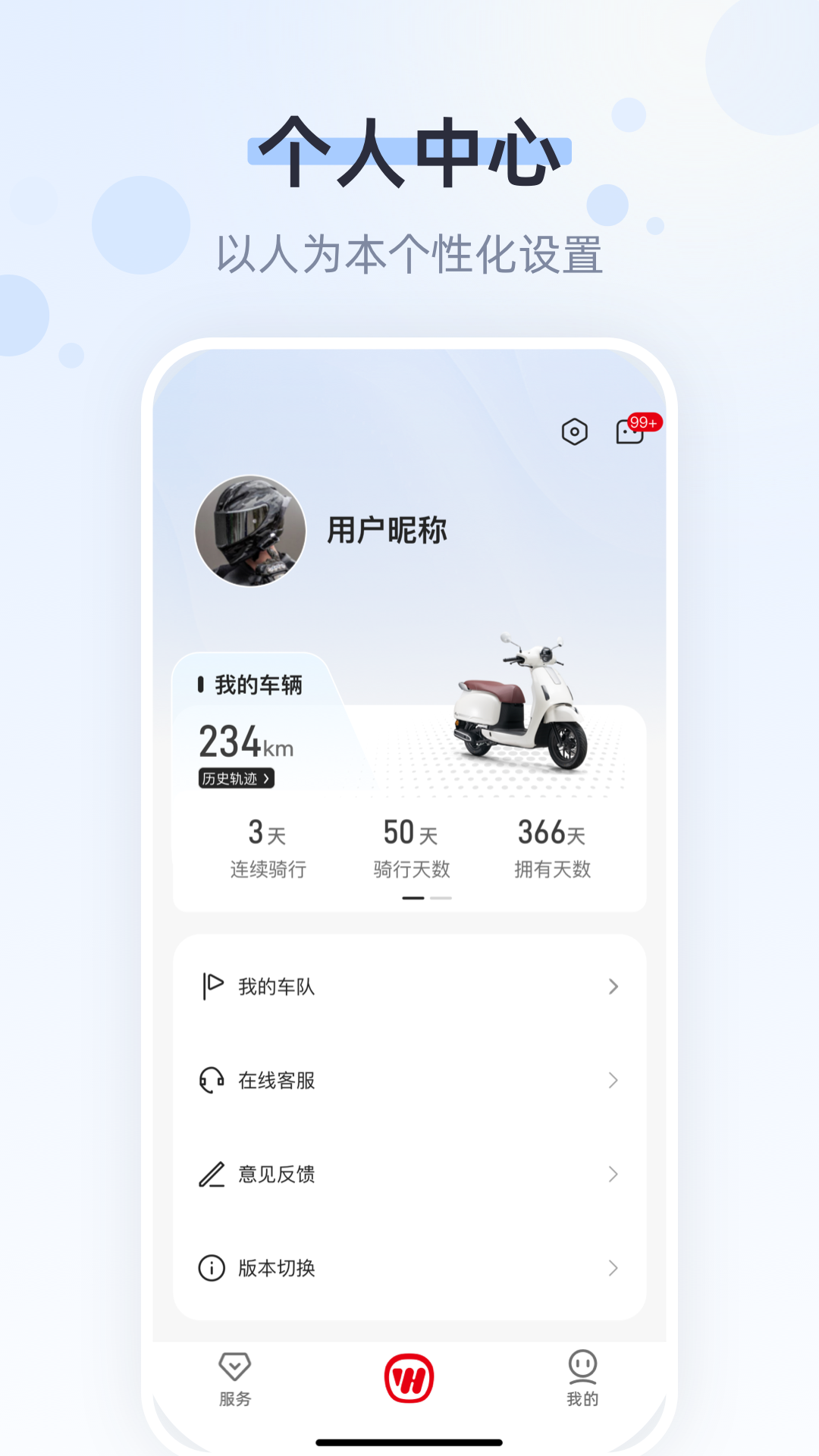Screen dimensions: 819x1456
Task: Select the 意见反馈 pen icon
Action: pyautogui.click(x=212, y=1175)
